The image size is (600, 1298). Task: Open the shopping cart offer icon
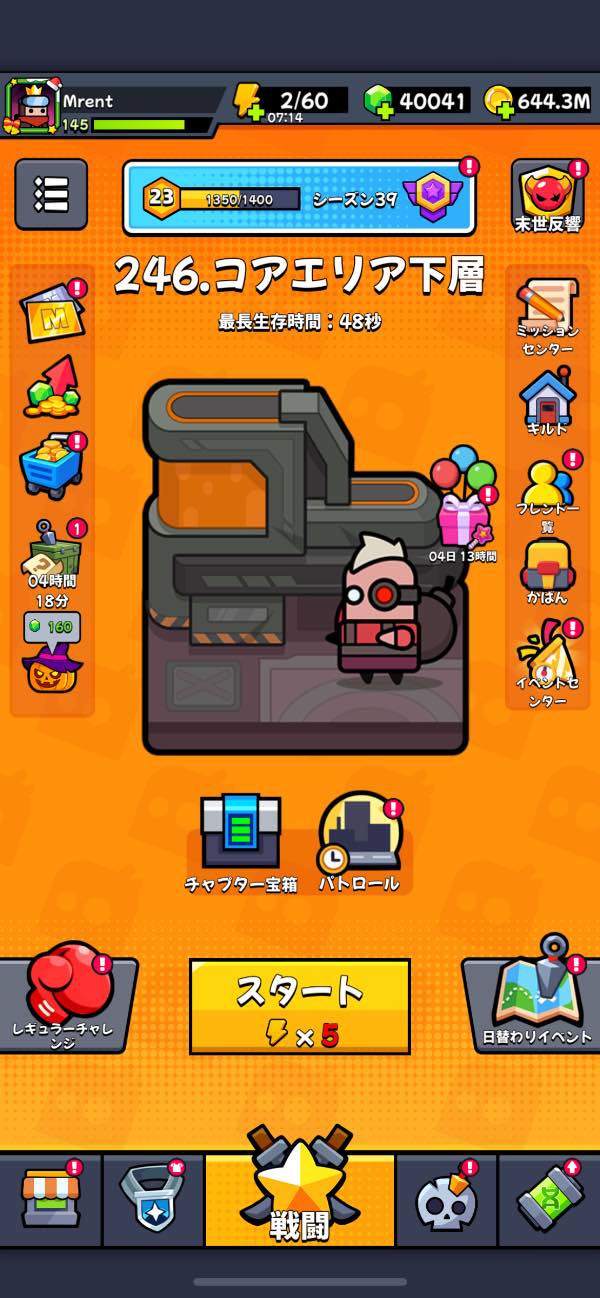(x=50, y=465)
